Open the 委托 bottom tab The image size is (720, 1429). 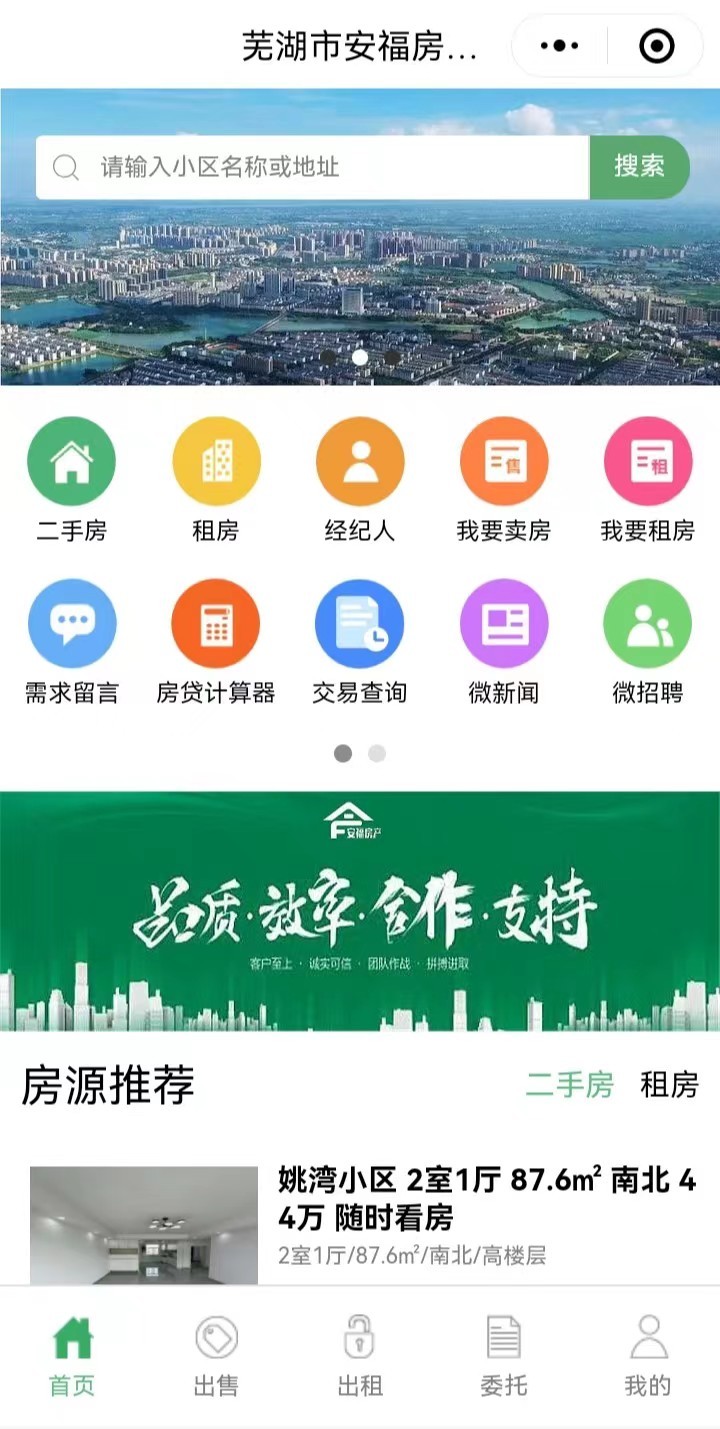coord(503,1357)
